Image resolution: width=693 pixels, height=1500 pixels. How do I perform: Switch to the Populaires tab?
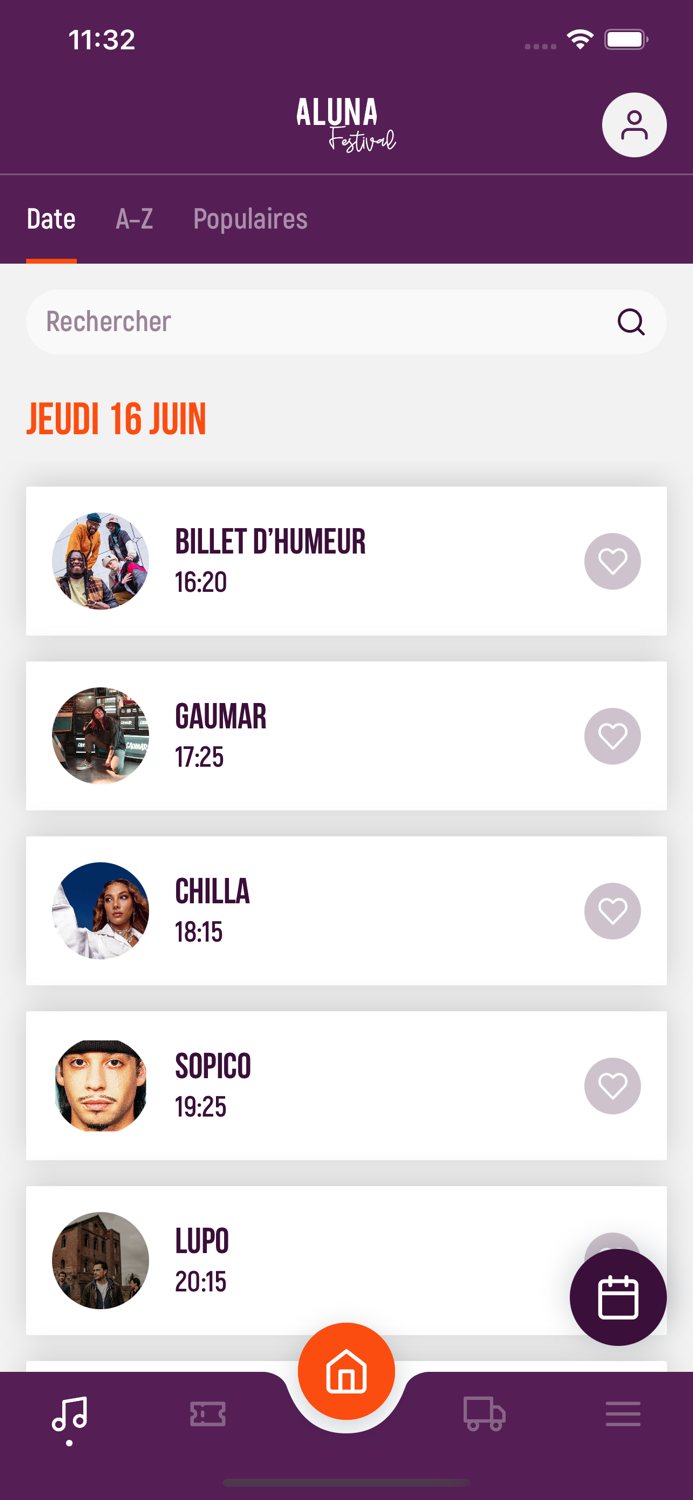(x=250, y=219)
